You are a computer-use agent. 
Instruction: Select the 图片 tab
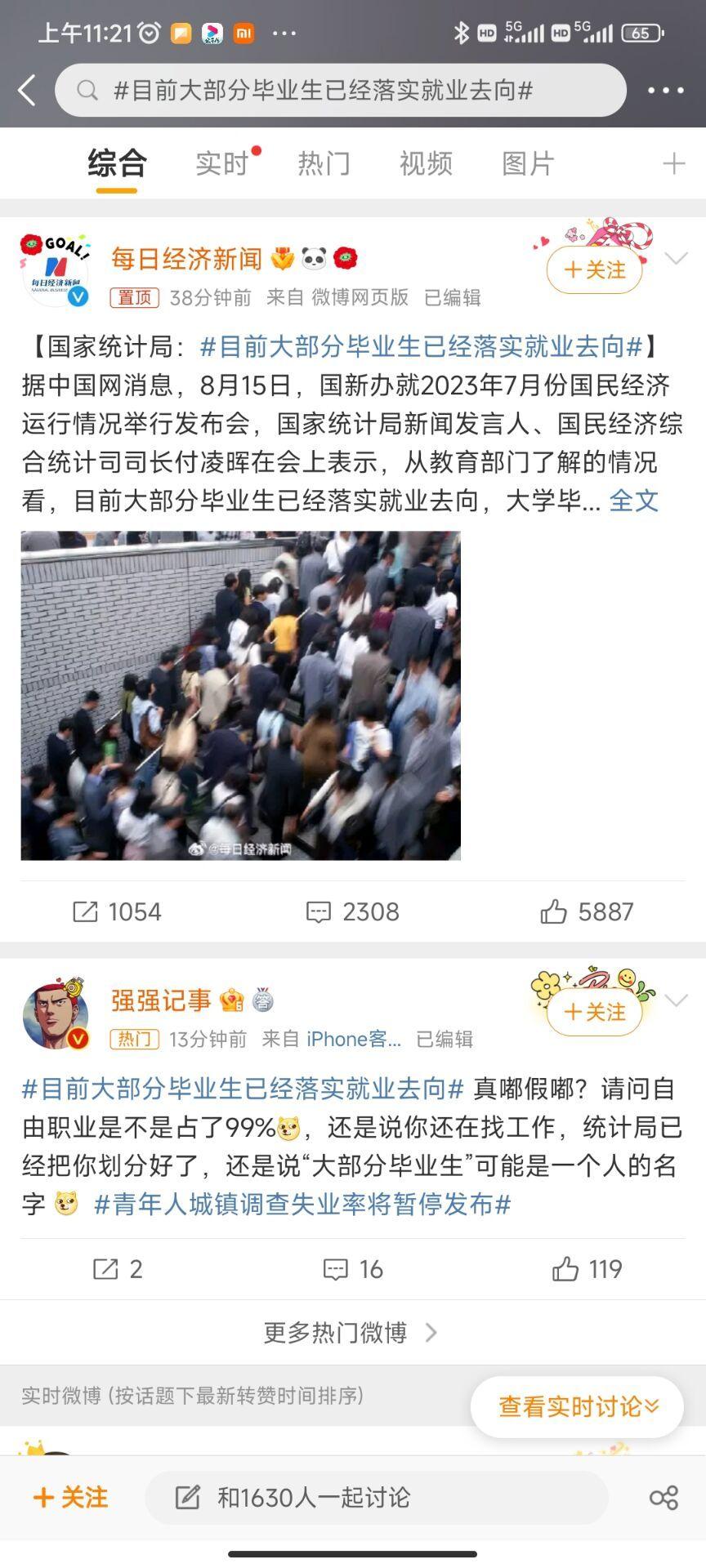coord(528,163)
